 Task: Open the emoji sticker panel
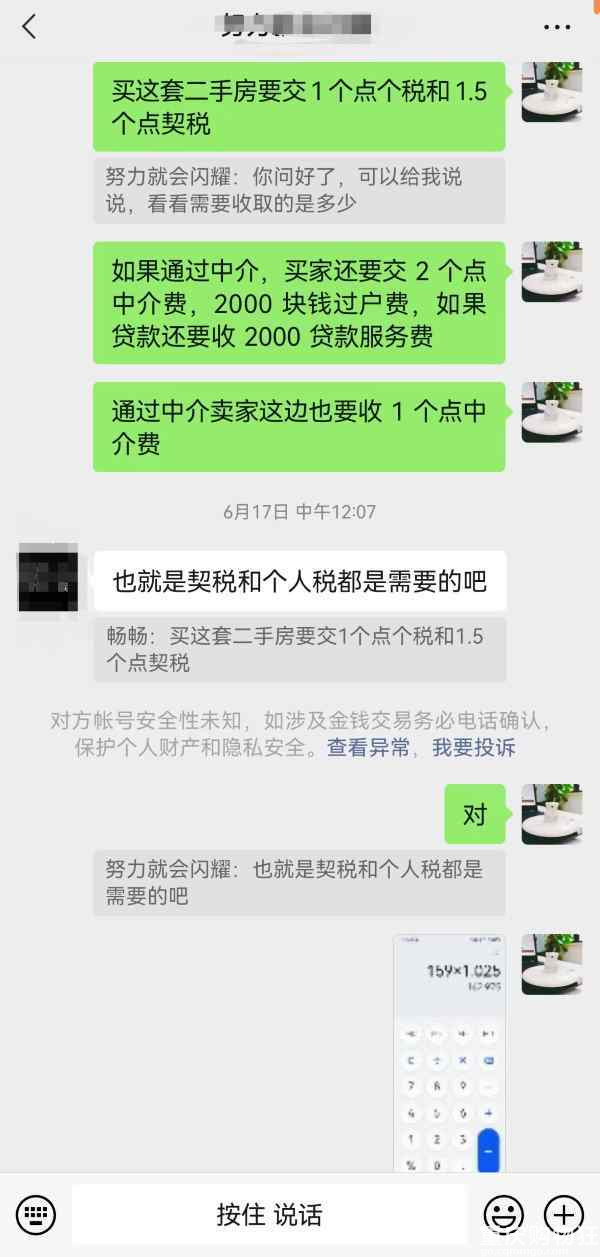(503, 1215)
